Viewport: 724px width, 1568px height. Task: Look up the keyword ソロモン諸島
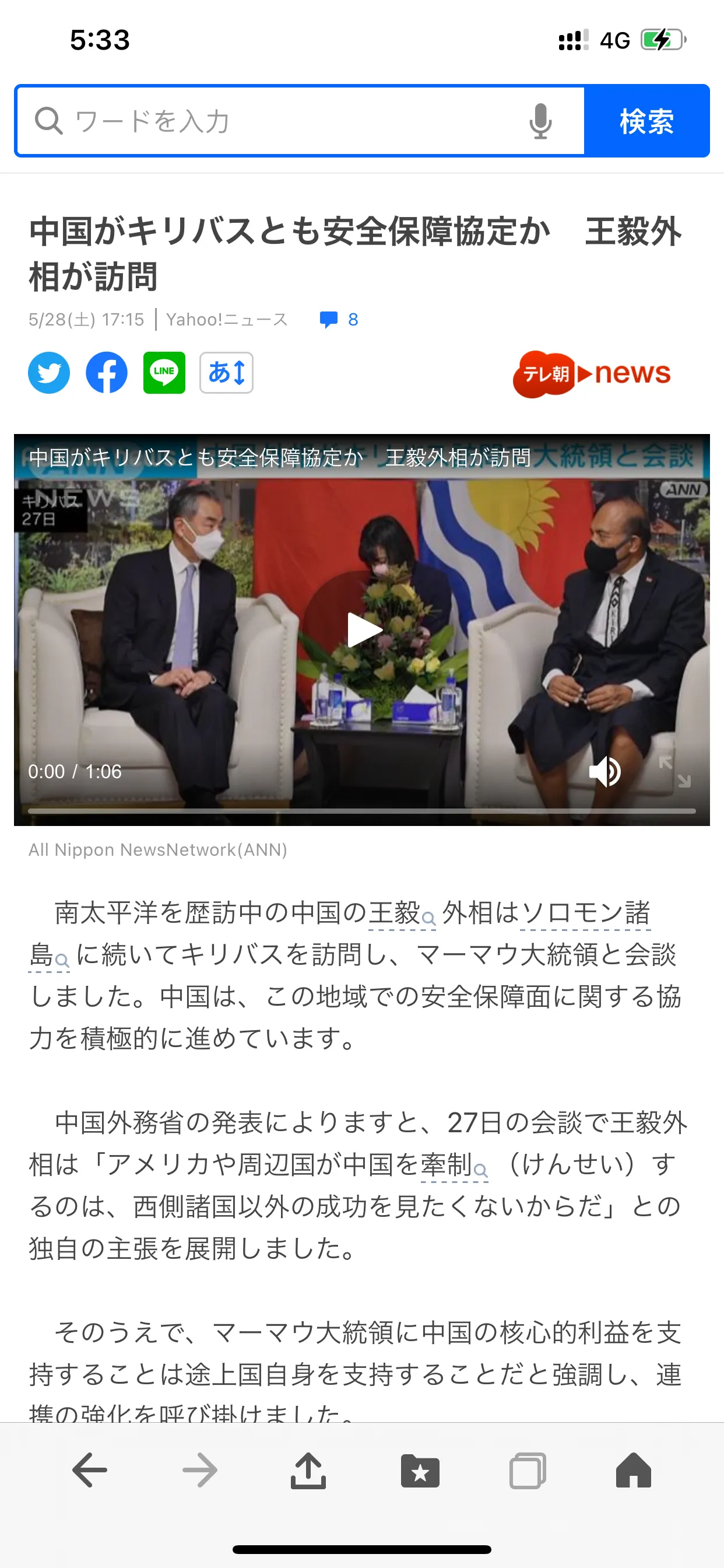point(585,914)
